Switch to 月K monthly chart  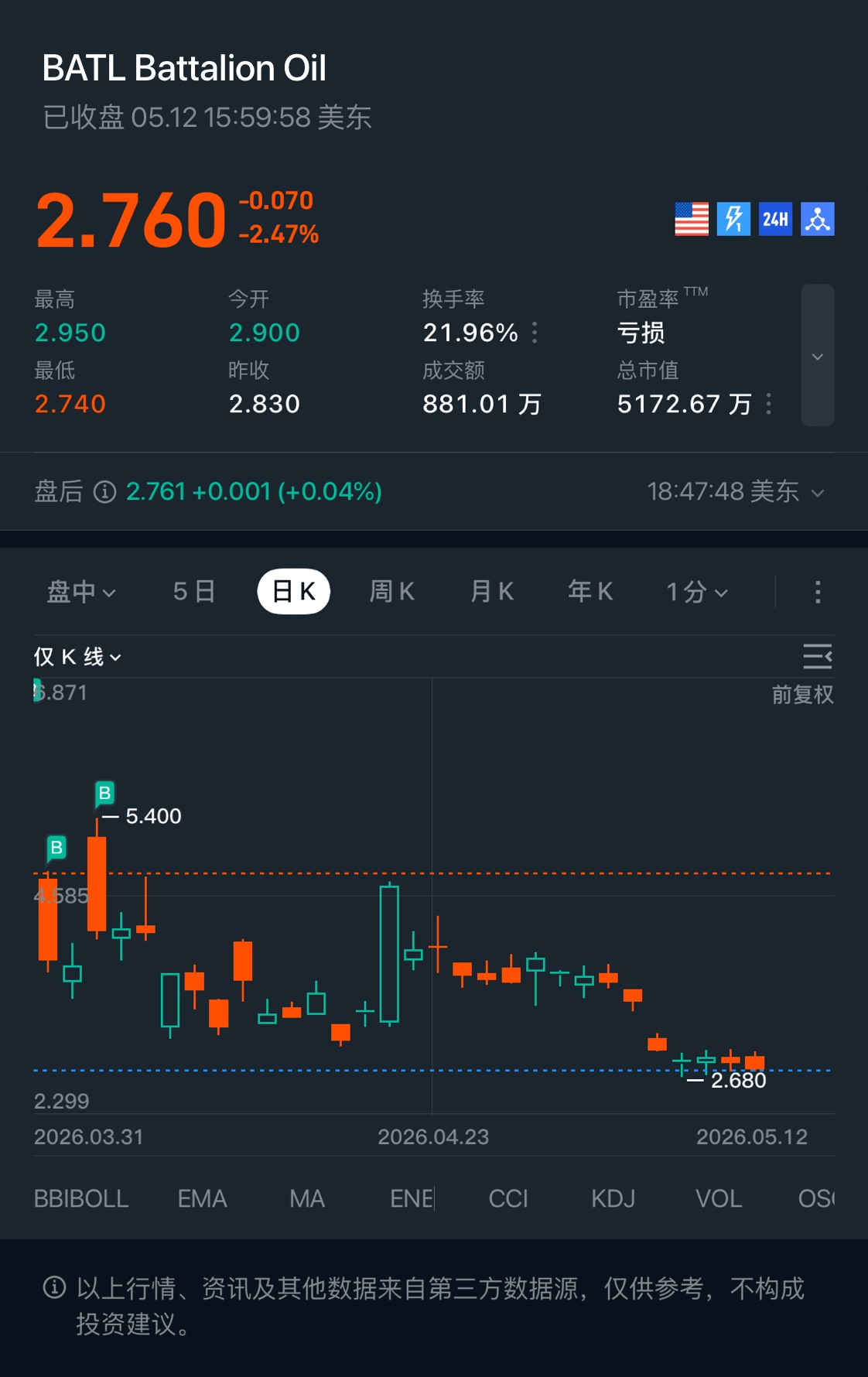[492, 592]
